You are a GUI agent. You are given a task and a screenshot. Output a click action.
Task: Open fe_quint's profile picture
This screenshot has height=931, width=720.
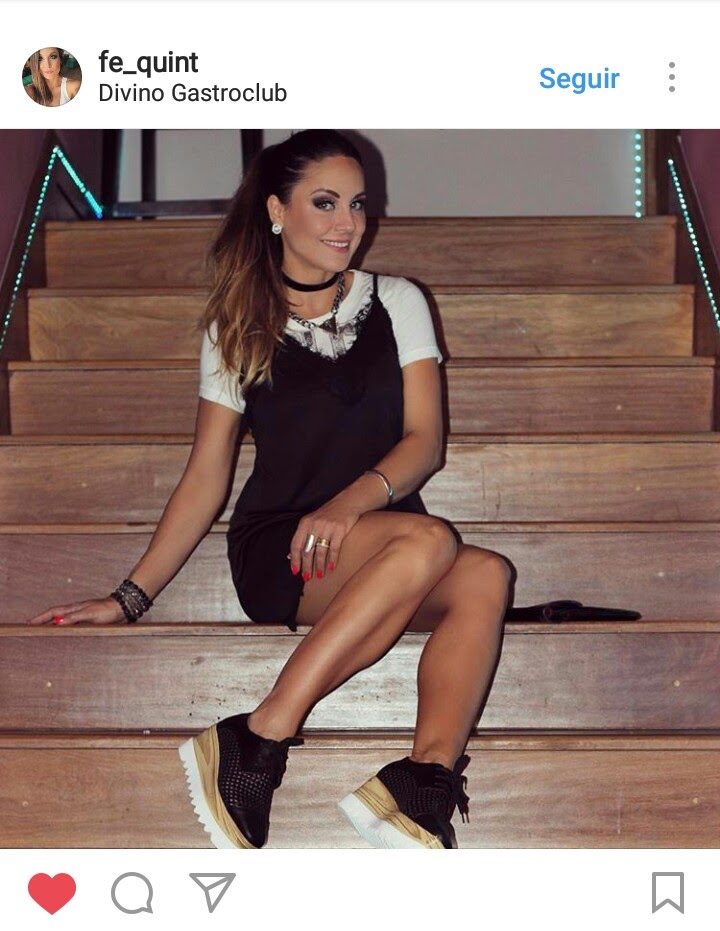[x=52, y=77]
